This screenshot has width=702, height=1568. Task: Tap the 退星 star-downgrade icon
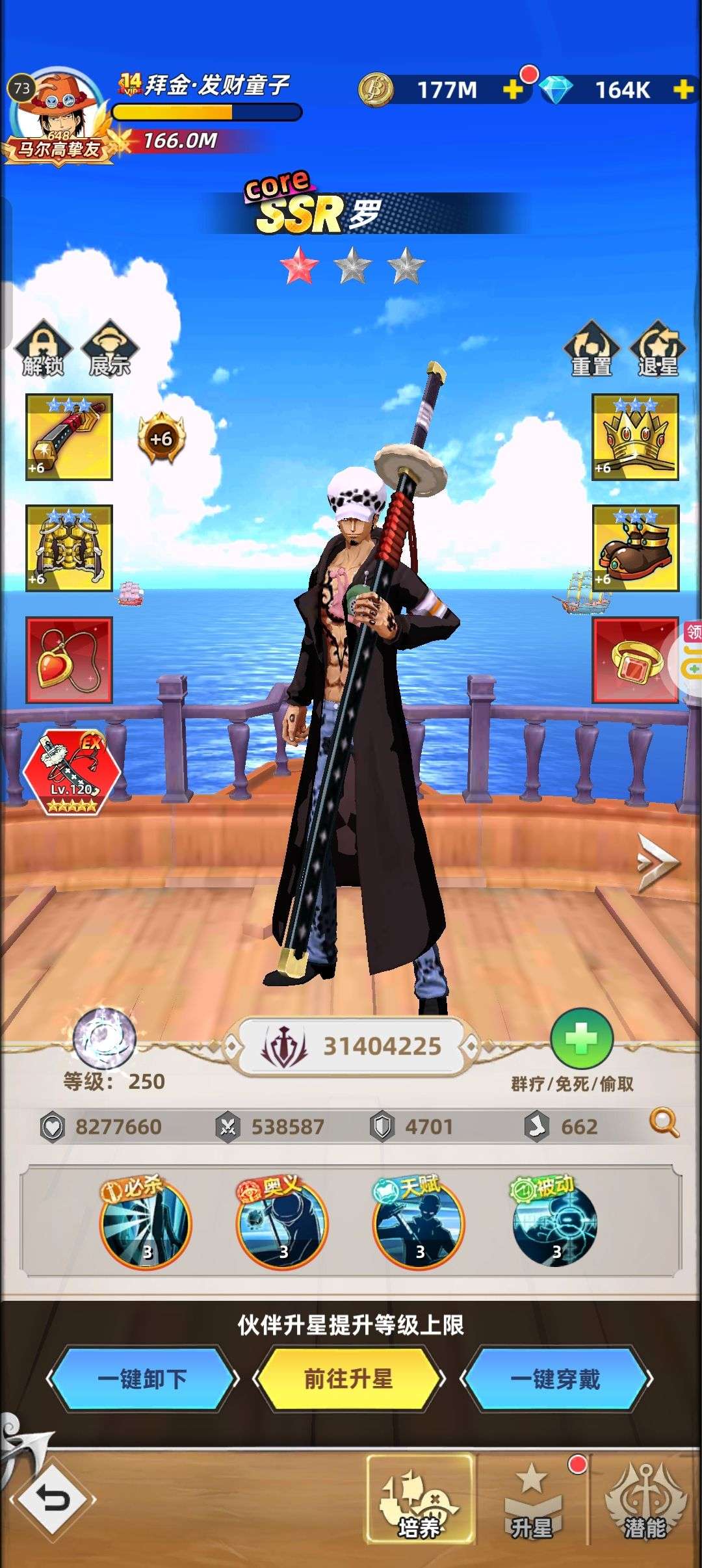pos(658,348)
